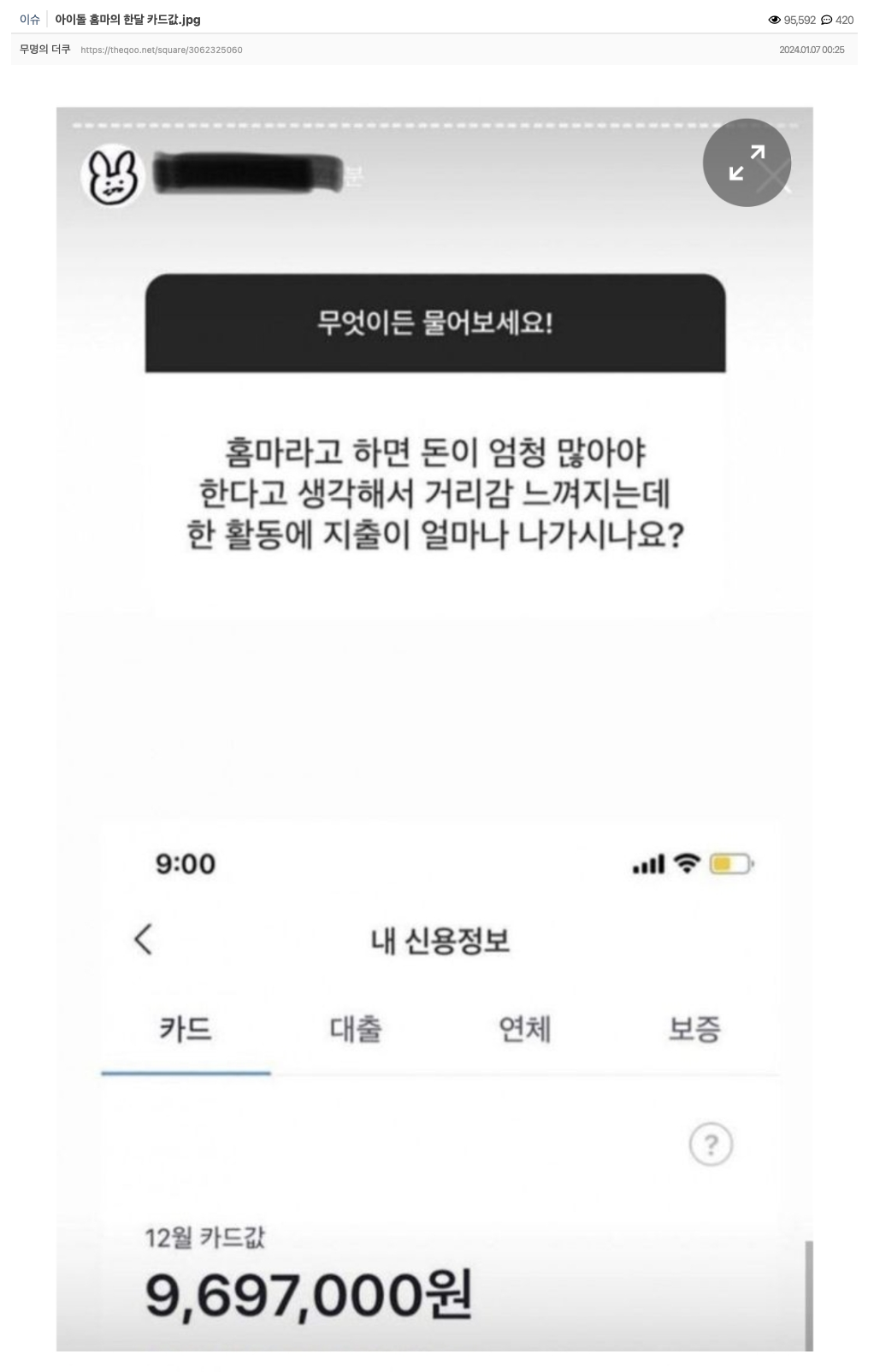Expand the post image to fullscreen

(x=747, y=163)
